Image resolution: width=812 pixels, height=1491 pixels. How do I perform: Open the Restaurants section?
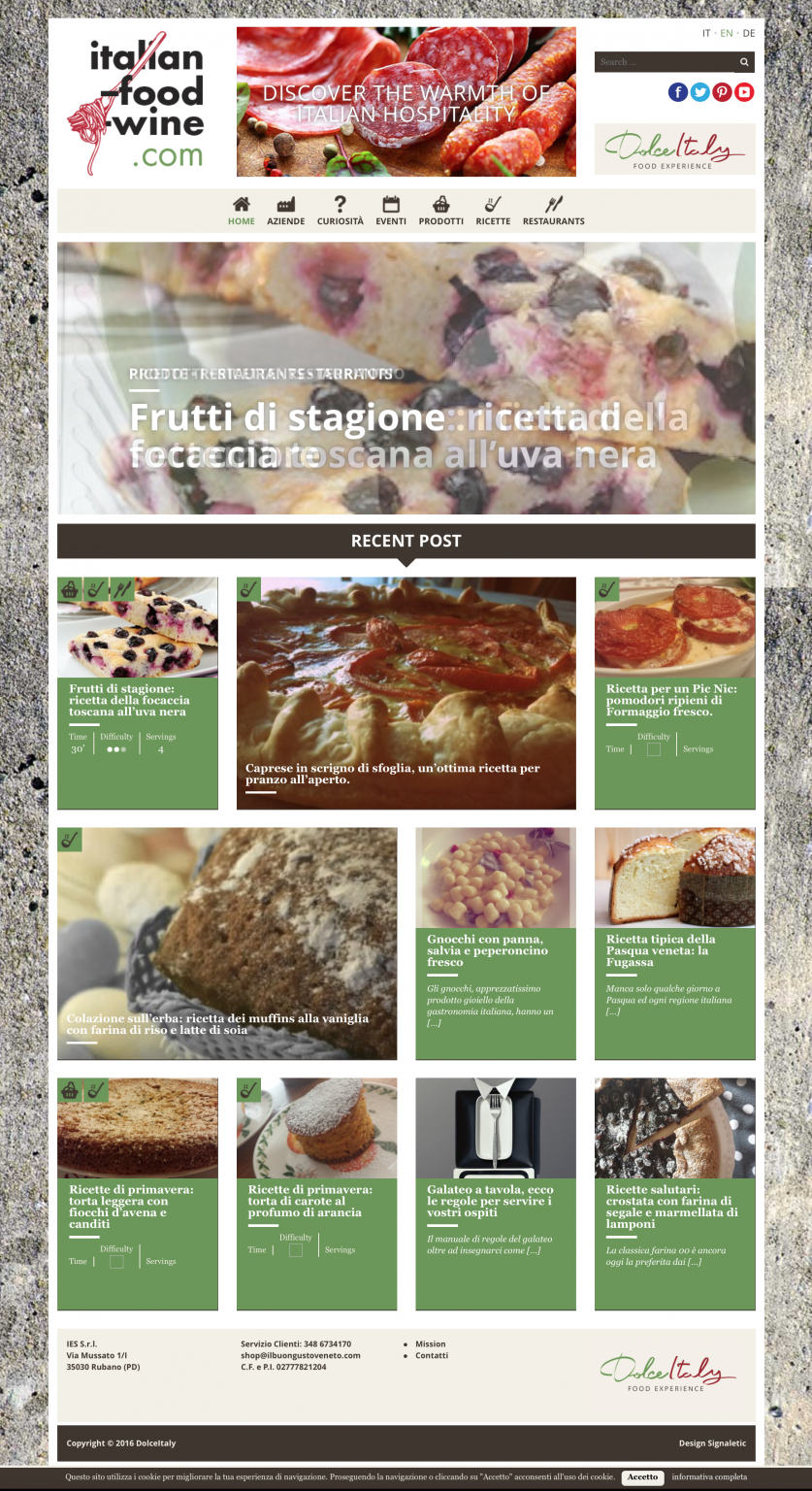pyautogui.click(x=554, y=211)
